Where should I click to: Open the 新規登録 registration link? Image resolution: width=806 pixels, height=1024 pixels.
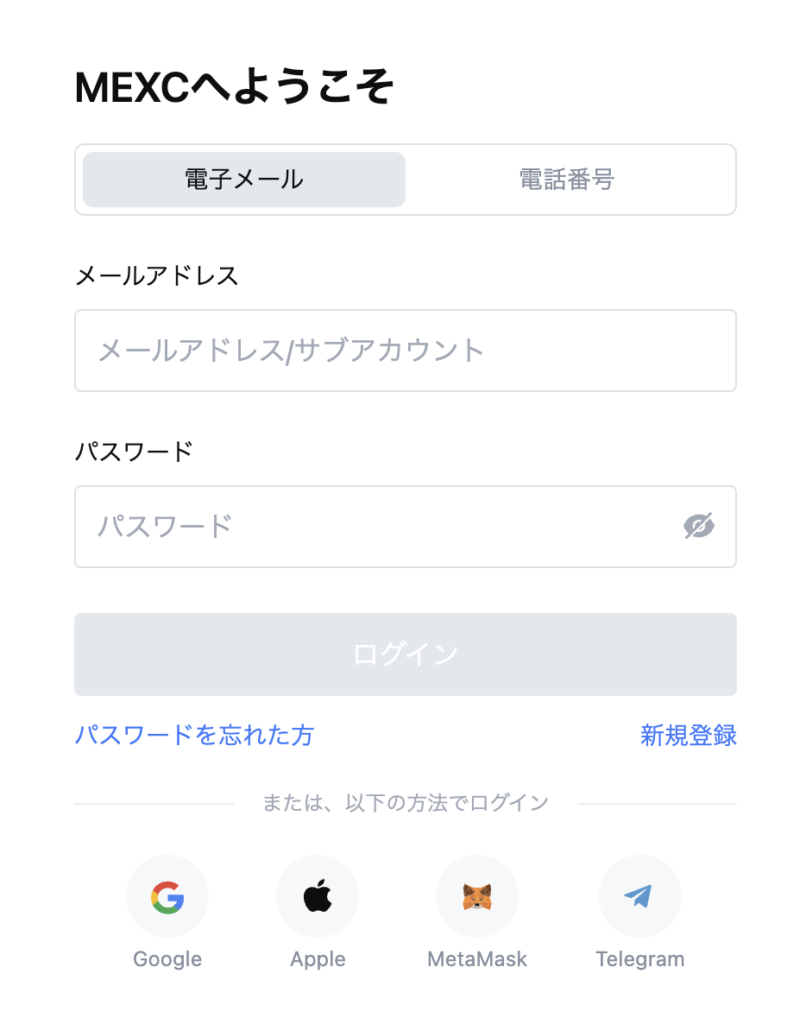click(x=687, y=736)
